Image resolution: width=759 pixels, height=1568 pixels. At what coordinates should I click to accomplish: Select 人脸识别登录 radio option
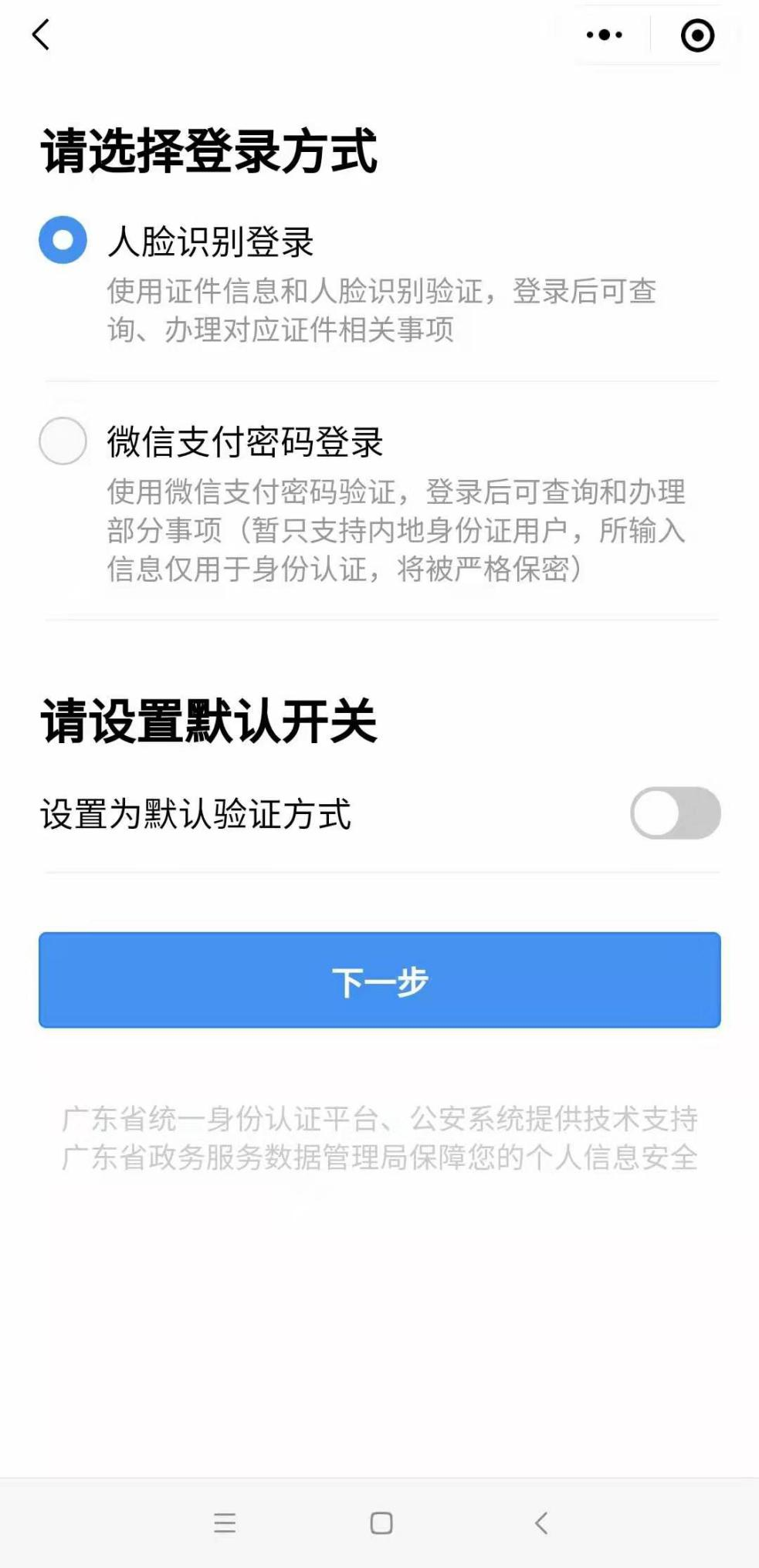[x=63, y=240]
